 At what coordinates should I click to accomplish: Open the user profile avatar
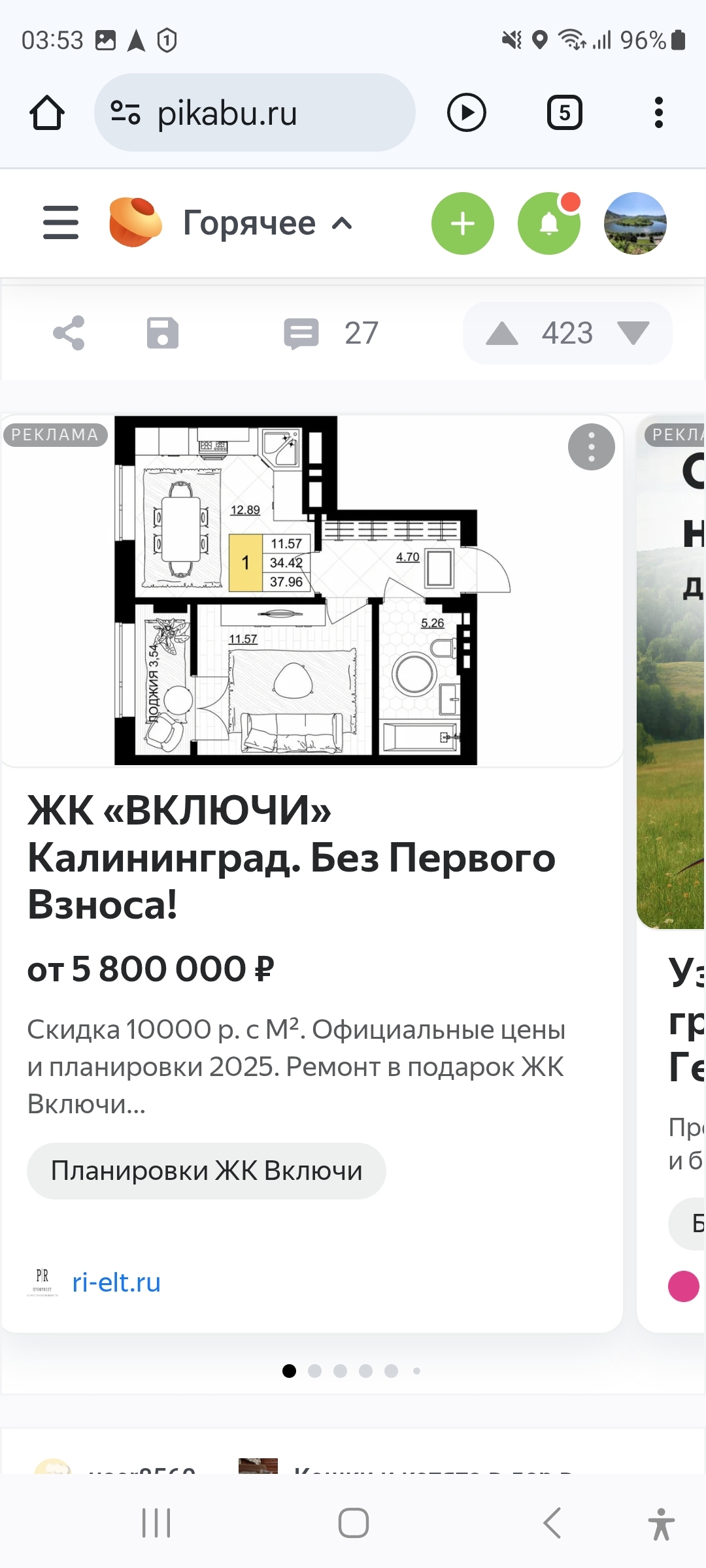click(x=635, y=223)
